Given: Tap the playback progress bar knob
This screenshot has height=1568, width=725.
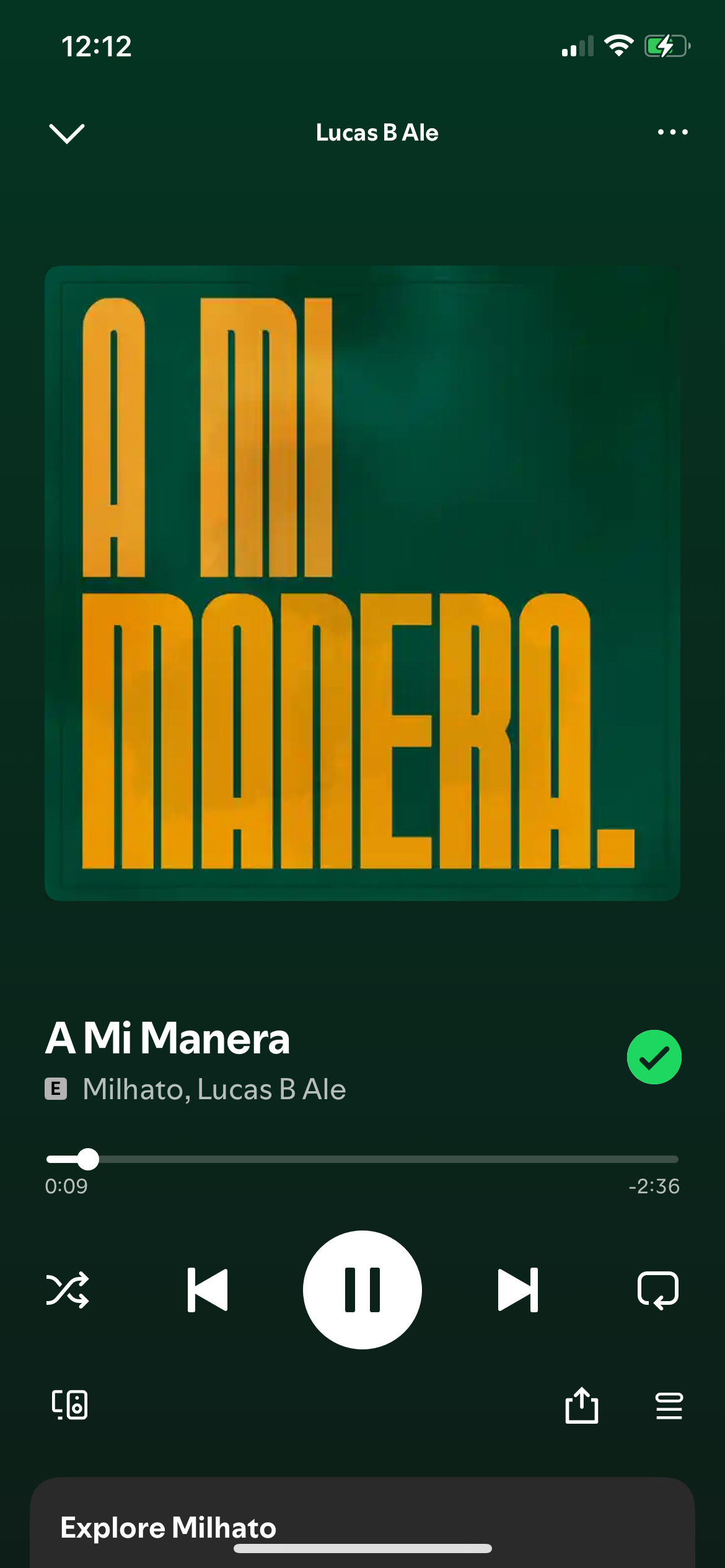Looking at the screenshot, I should (x=89, y=1159).
